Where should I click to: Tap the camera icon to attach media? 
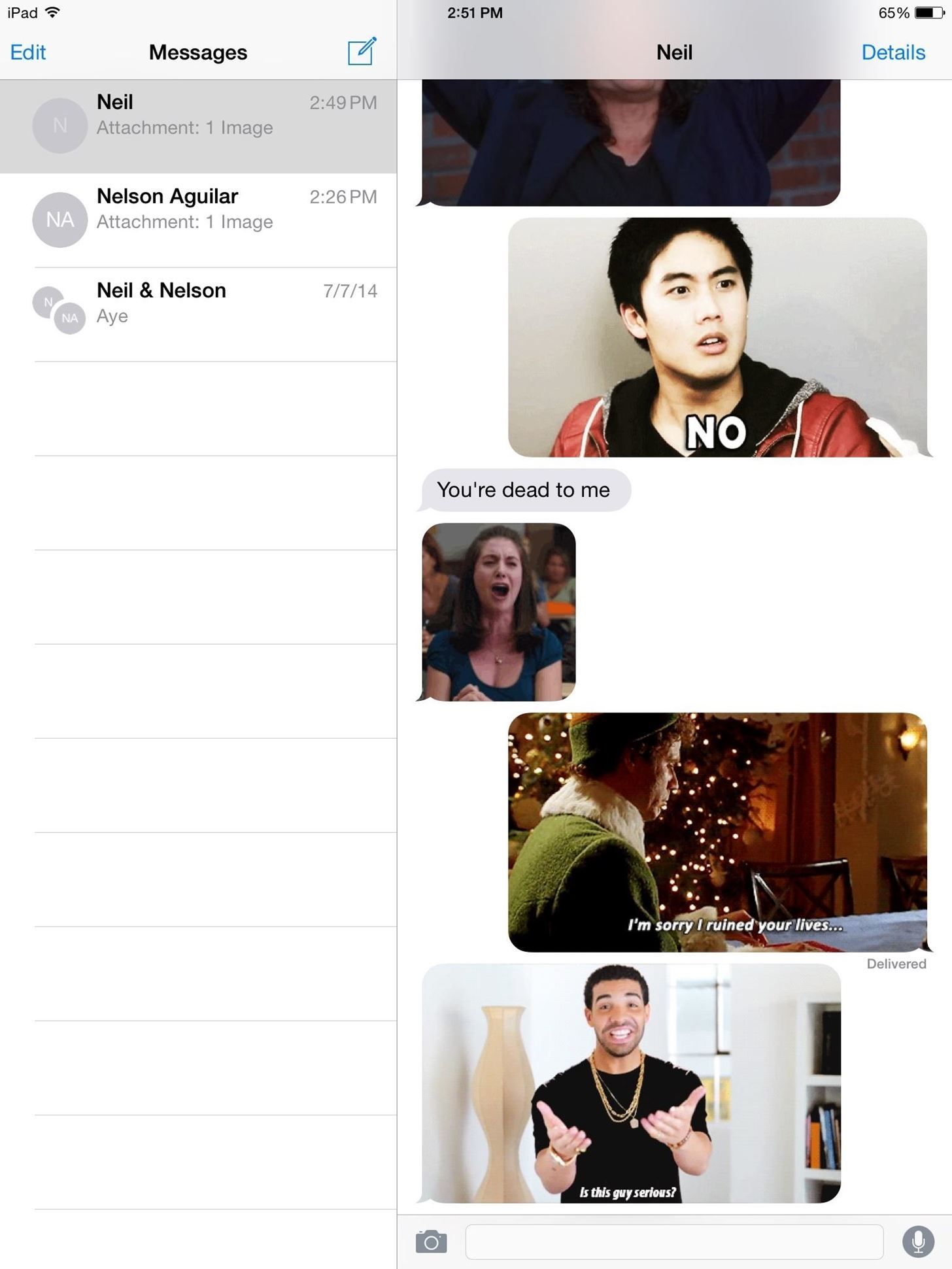coord(431,1242)
